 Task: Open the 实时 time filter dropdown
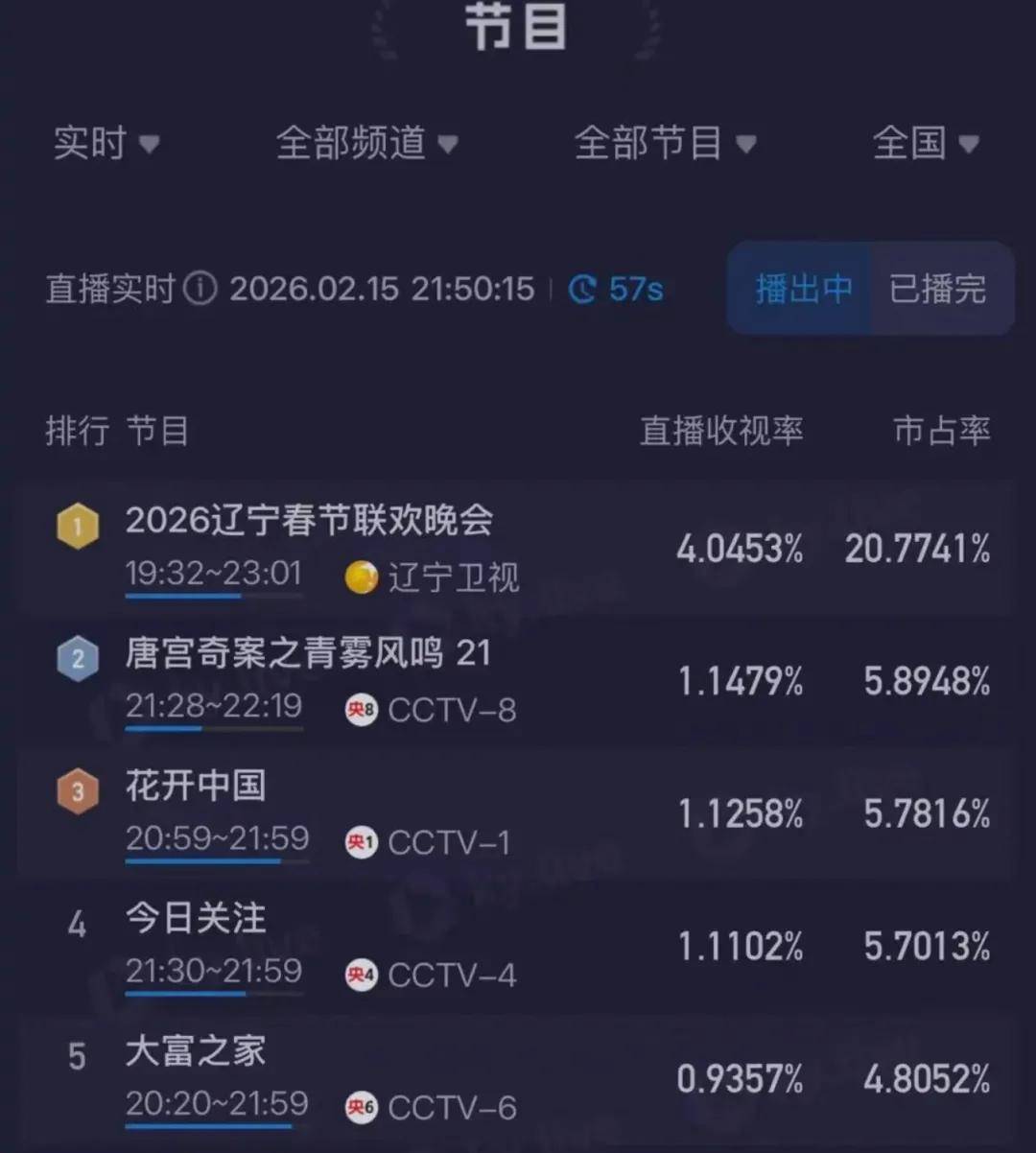pos(106,143)
